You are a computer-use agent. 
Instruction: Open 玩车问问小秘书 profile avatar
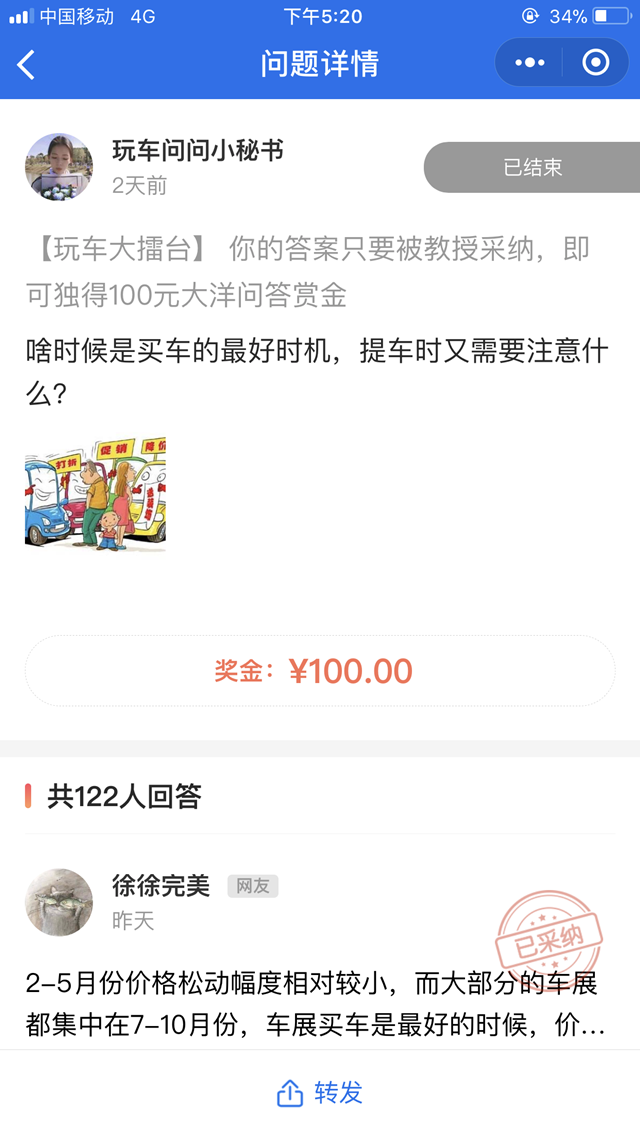pos(59,166)
